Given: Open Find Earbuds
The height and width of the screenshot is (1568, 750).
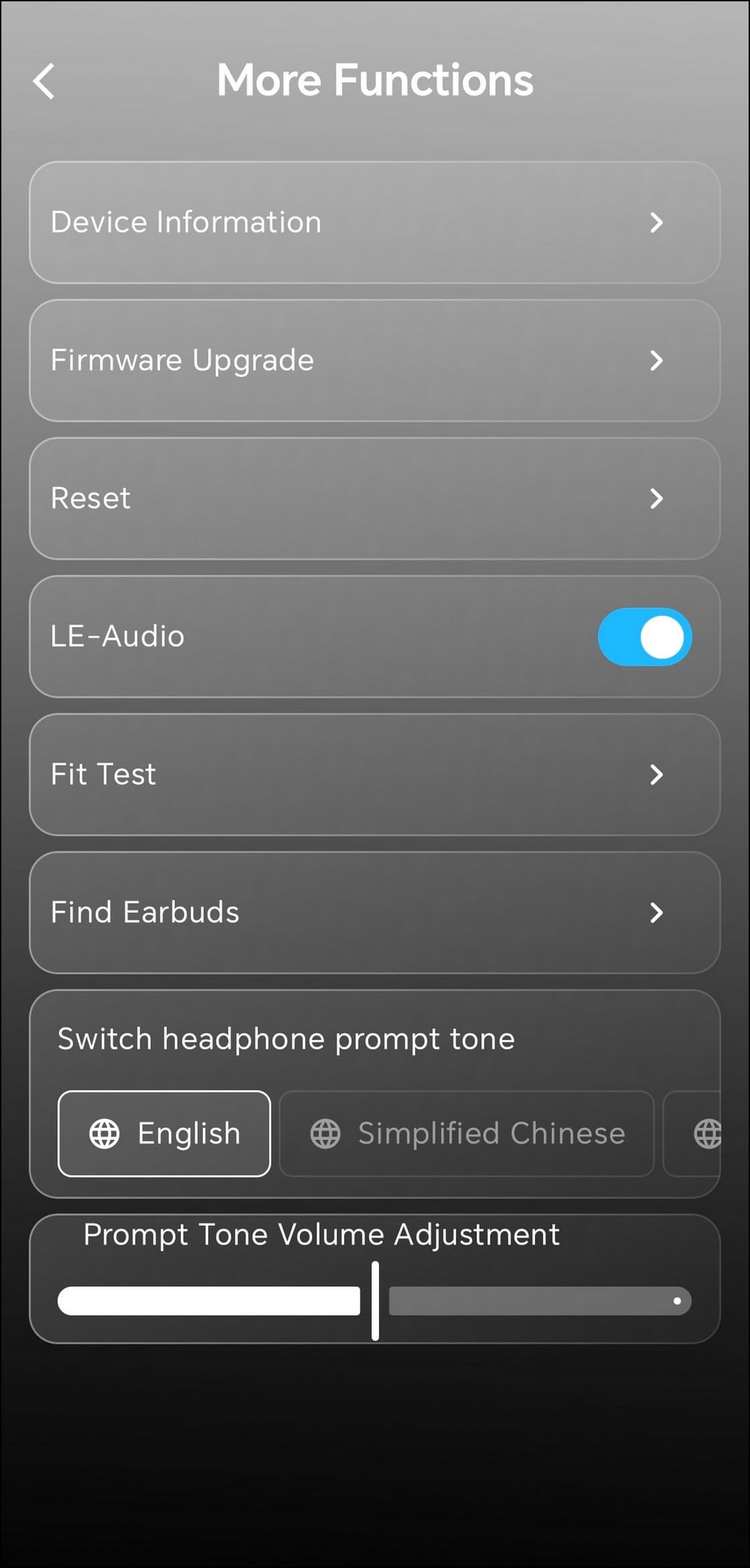Looking at the screenshot, I should [374, 913].
